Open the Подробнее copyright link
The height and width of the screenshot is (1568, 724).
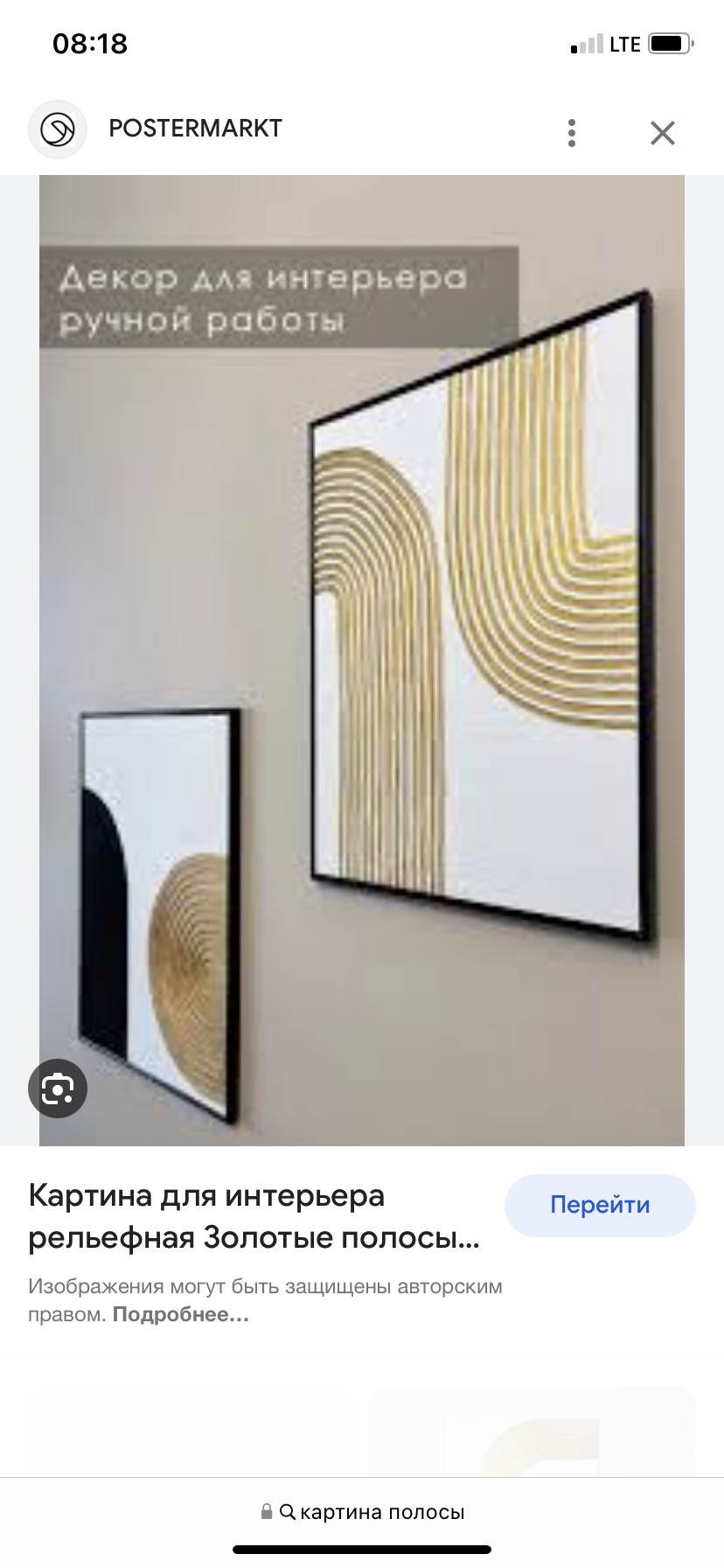181,1314
